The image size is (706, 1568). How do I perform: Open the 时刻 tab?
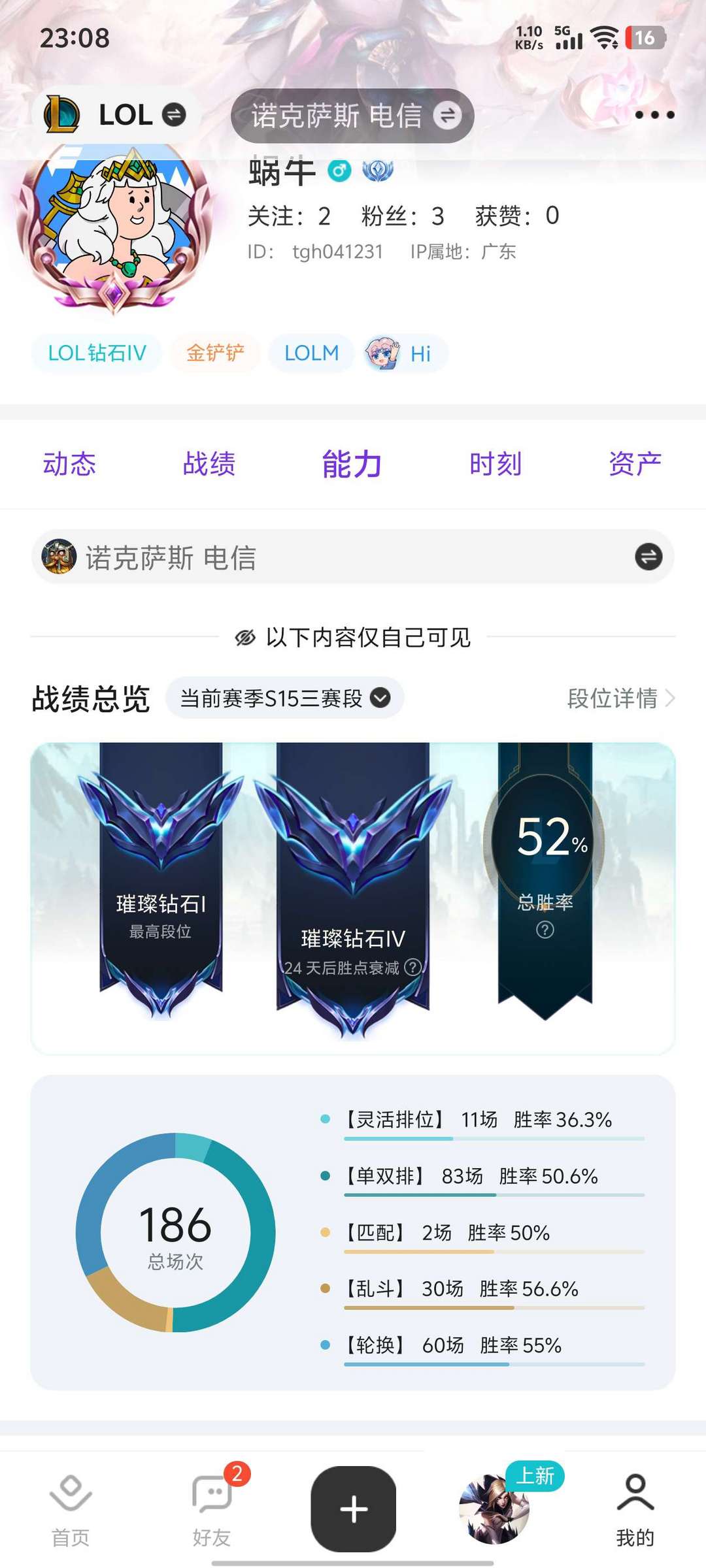[x=496, y=464]
